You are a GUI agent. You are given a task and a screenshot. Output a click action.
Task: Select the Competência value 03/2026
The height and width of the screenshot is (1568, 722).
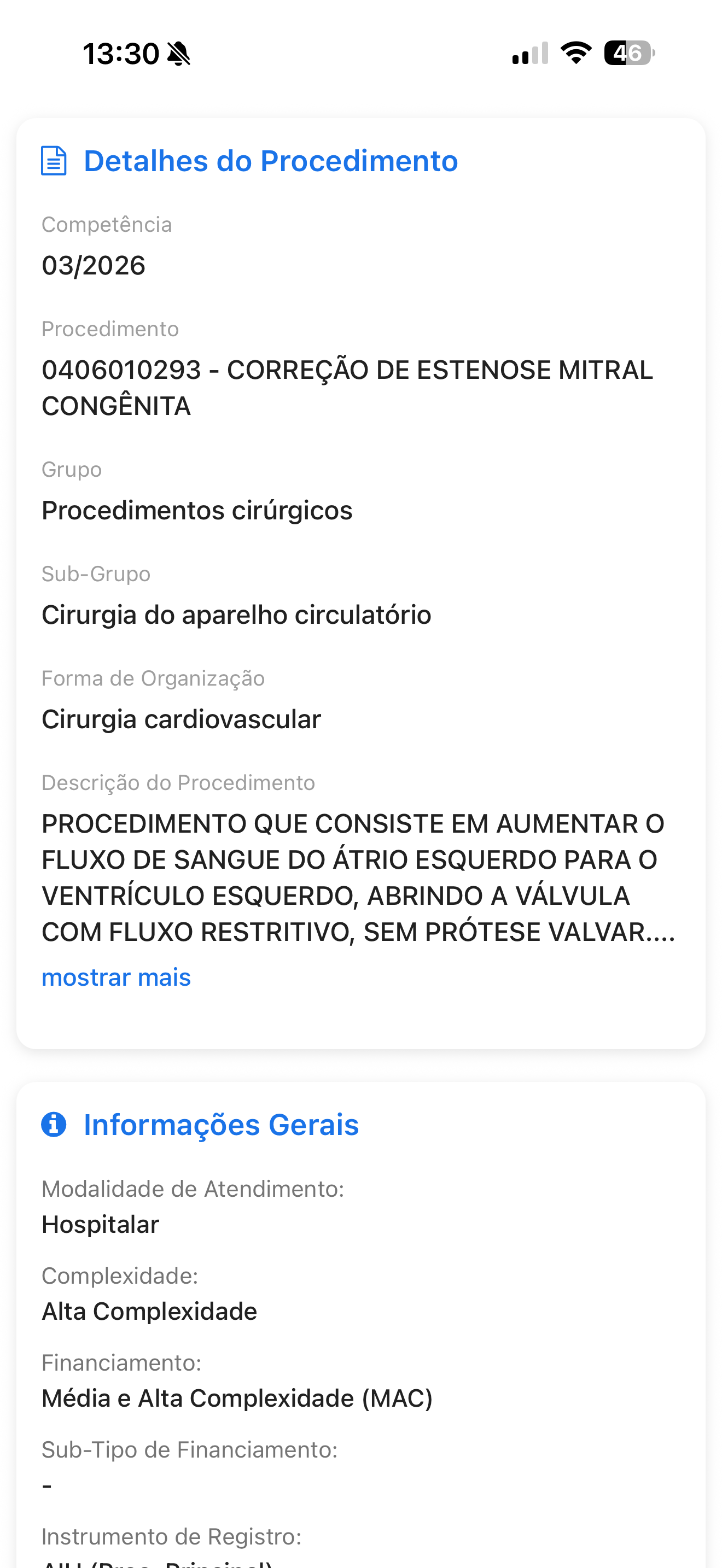click(94, 264)
